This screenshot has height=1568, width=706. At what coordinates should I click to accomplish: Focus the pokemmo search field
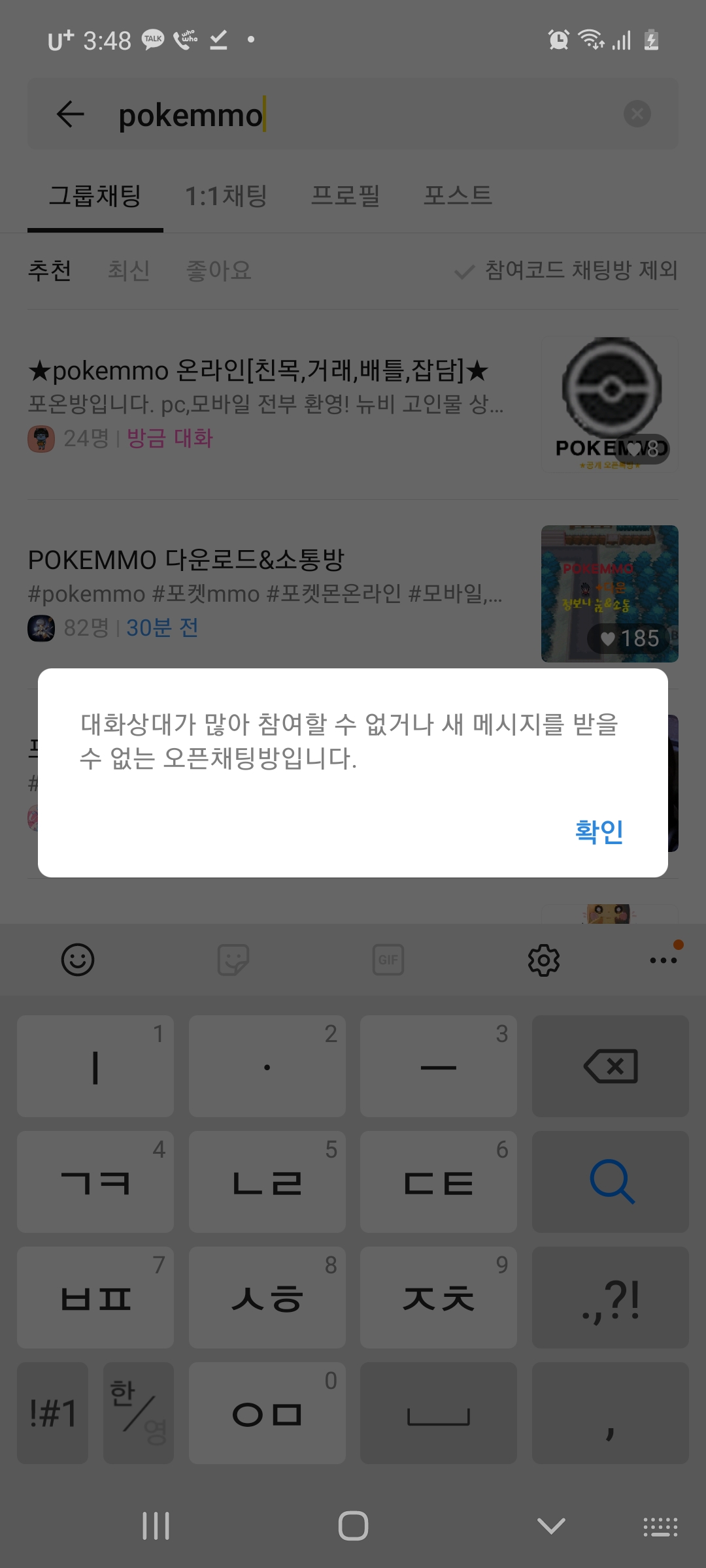pos(366,116)
